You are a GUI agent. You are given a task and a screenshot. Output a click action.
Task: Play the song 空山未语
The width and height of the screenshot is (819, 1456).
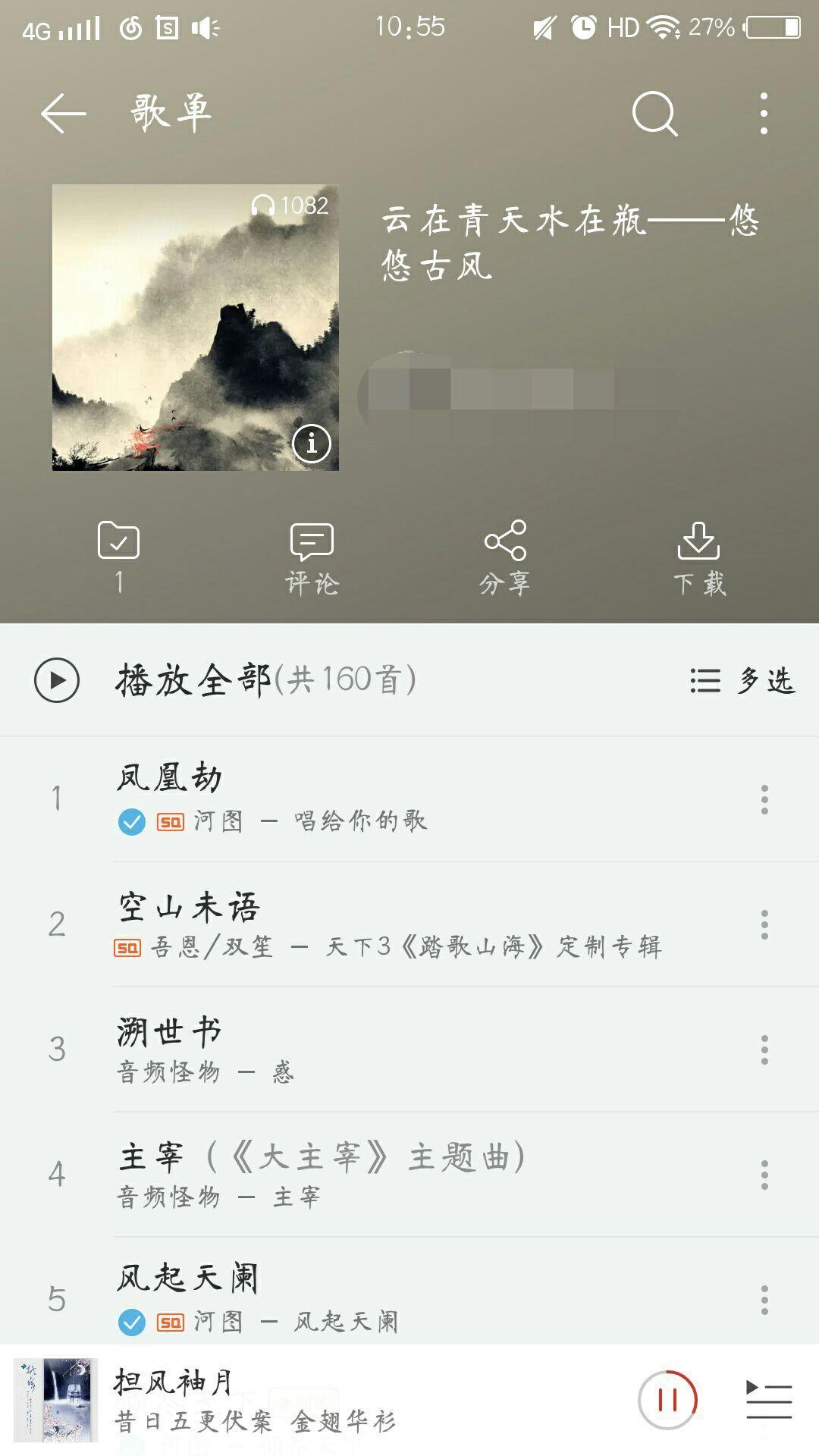[x=379, y=924]
